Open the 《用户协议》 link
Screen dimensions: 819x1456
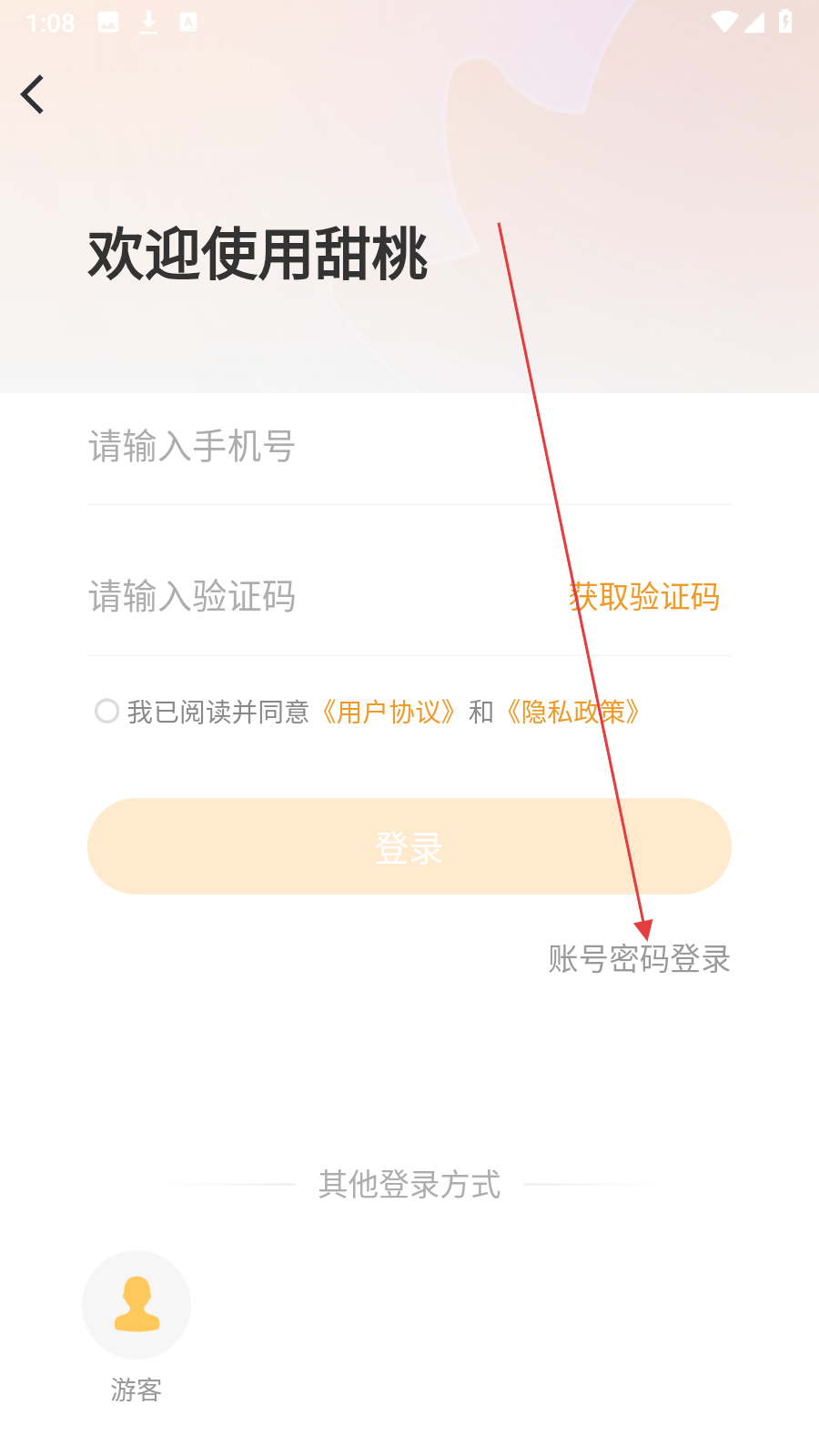pos(389,712)
